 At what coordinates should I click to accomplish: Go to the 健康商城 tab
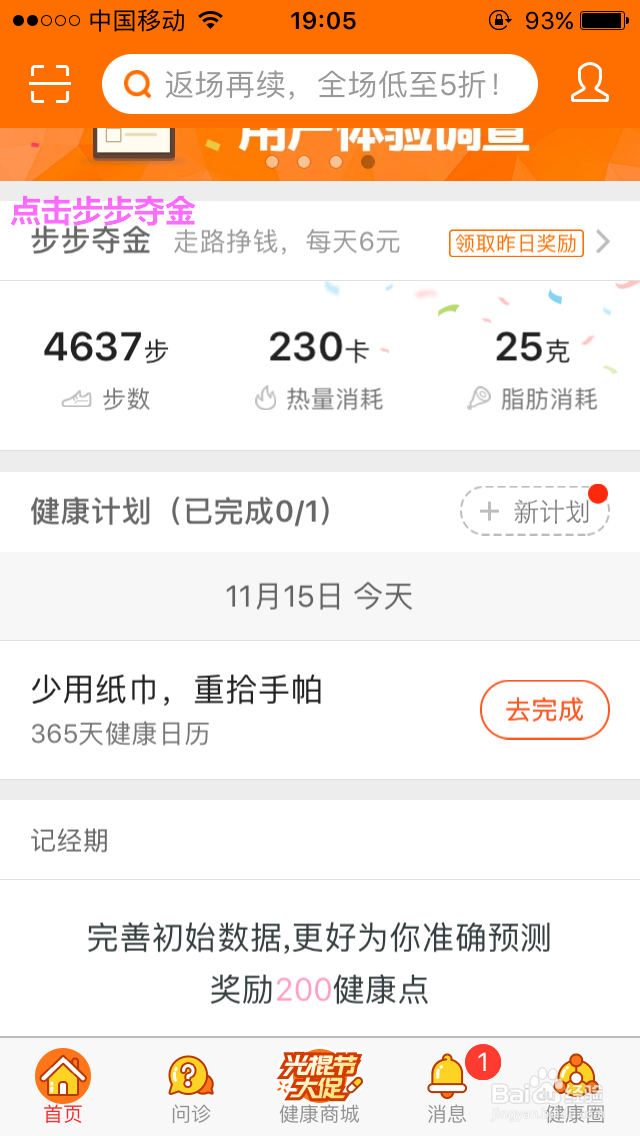319,1088
